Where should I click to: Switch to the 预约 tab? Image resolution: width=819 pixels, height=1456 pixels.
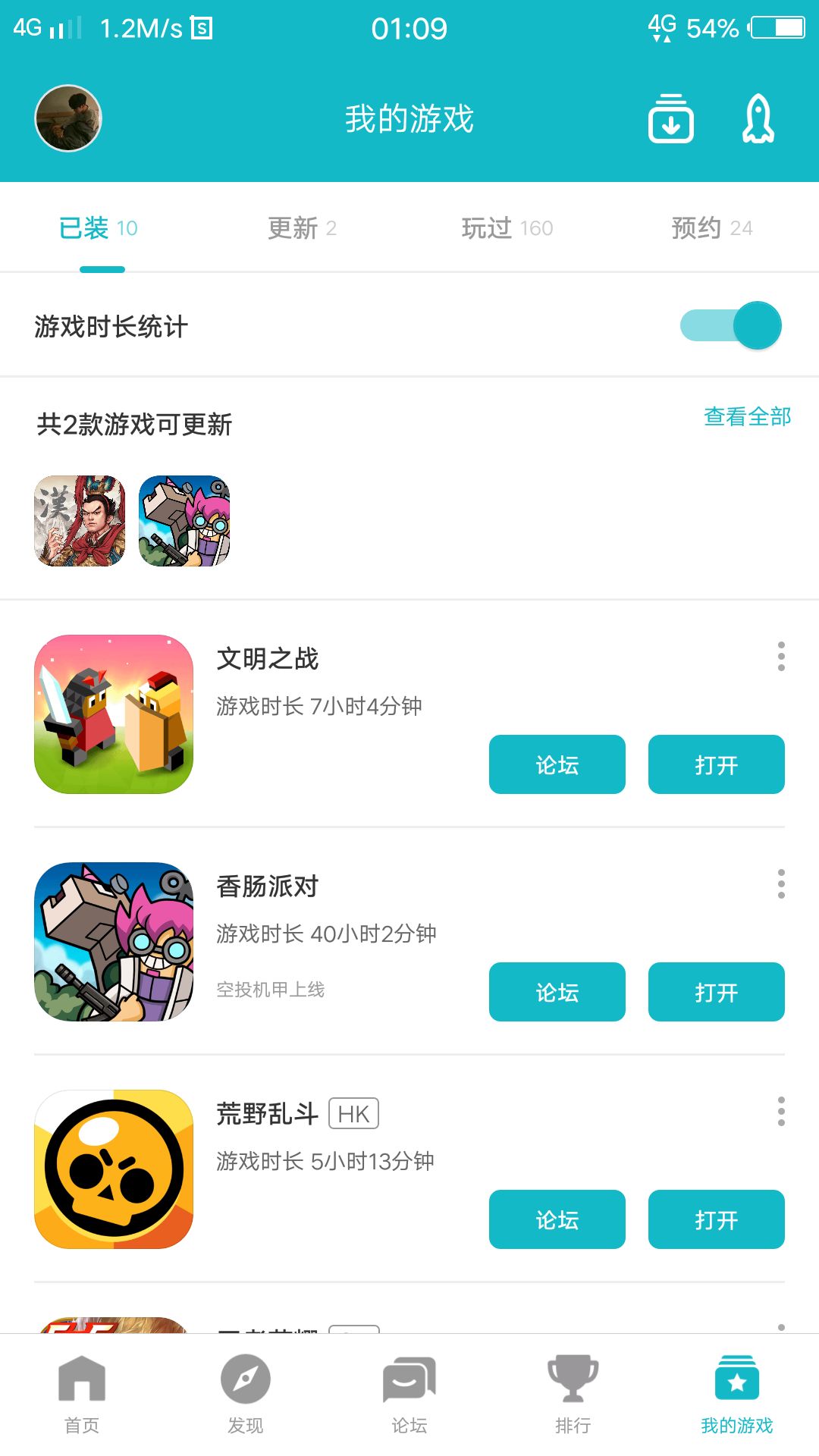[x=711, y=227]
